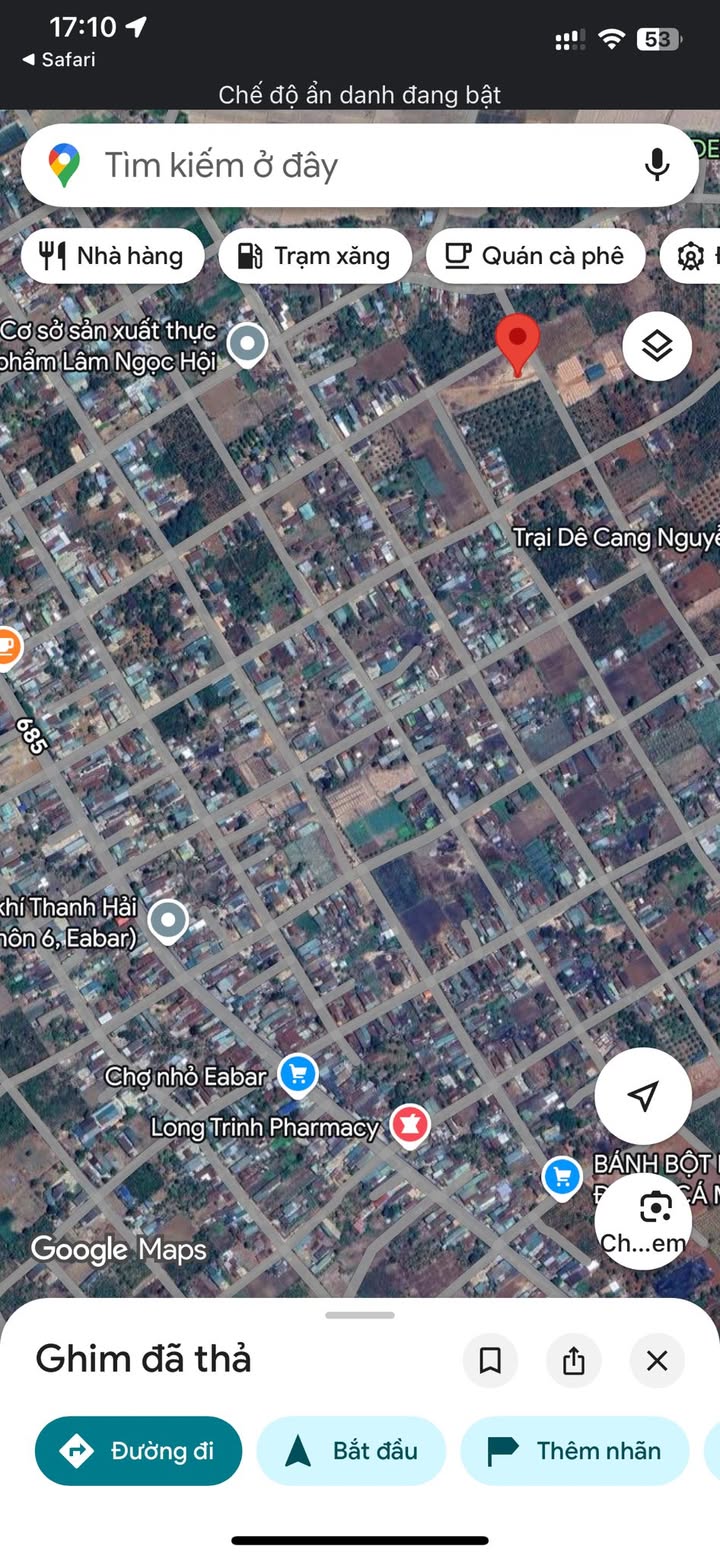Image resolution: width=720 pixels, height=1559 pixels.
Task: Filter map by "Trạm xăng"
Action: tap(314, 256)
